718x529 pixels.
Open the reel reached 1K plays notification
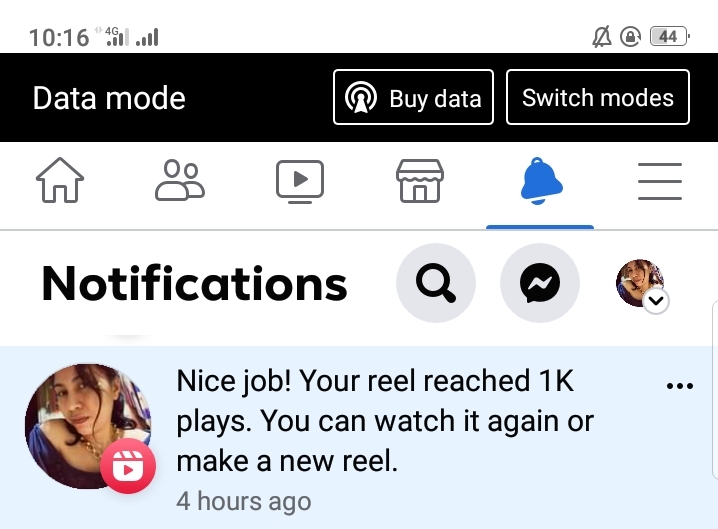tap(359, 437)
